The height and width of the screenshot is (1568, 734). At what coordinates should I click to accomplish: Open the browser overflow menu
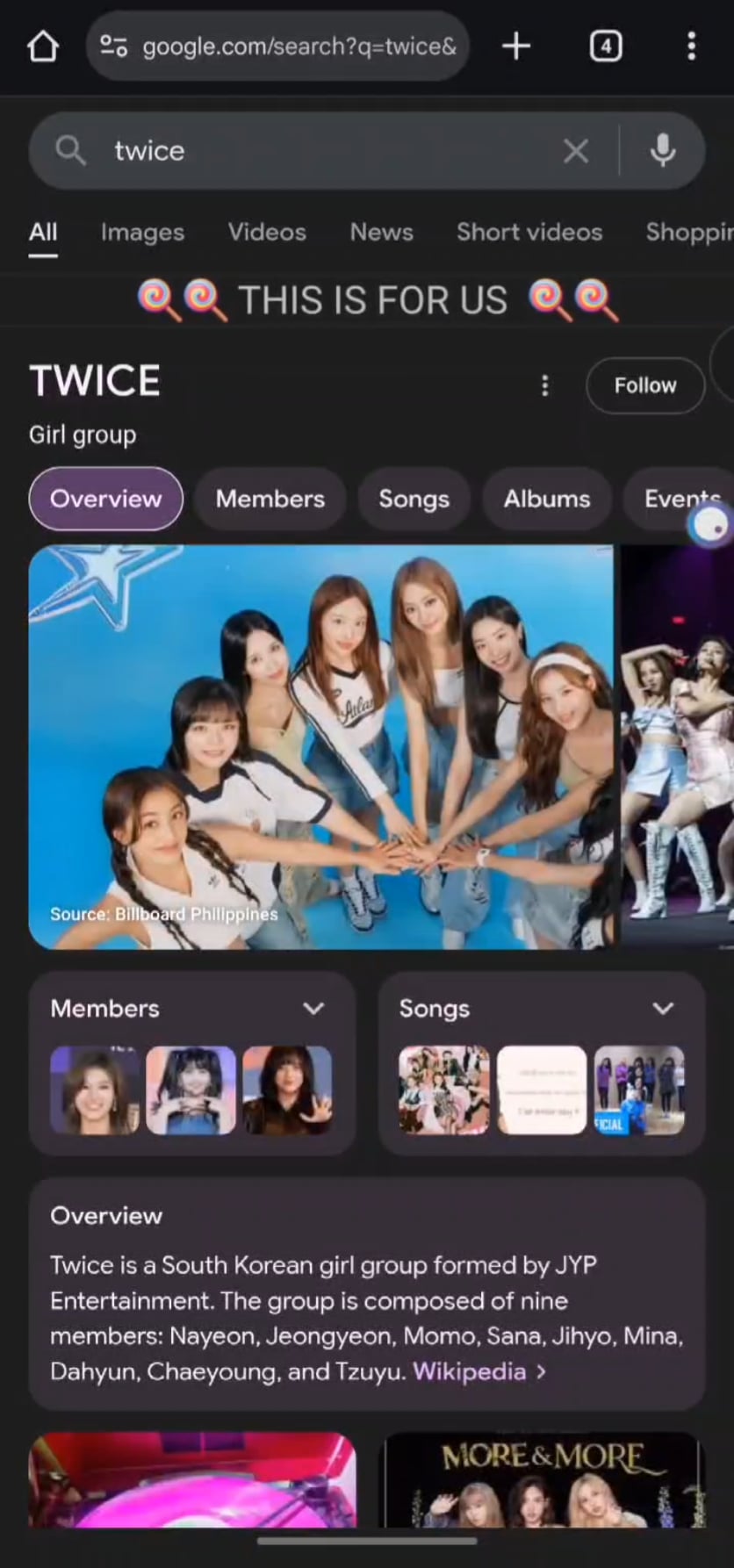pyautogui.click(x=692, y=47)
